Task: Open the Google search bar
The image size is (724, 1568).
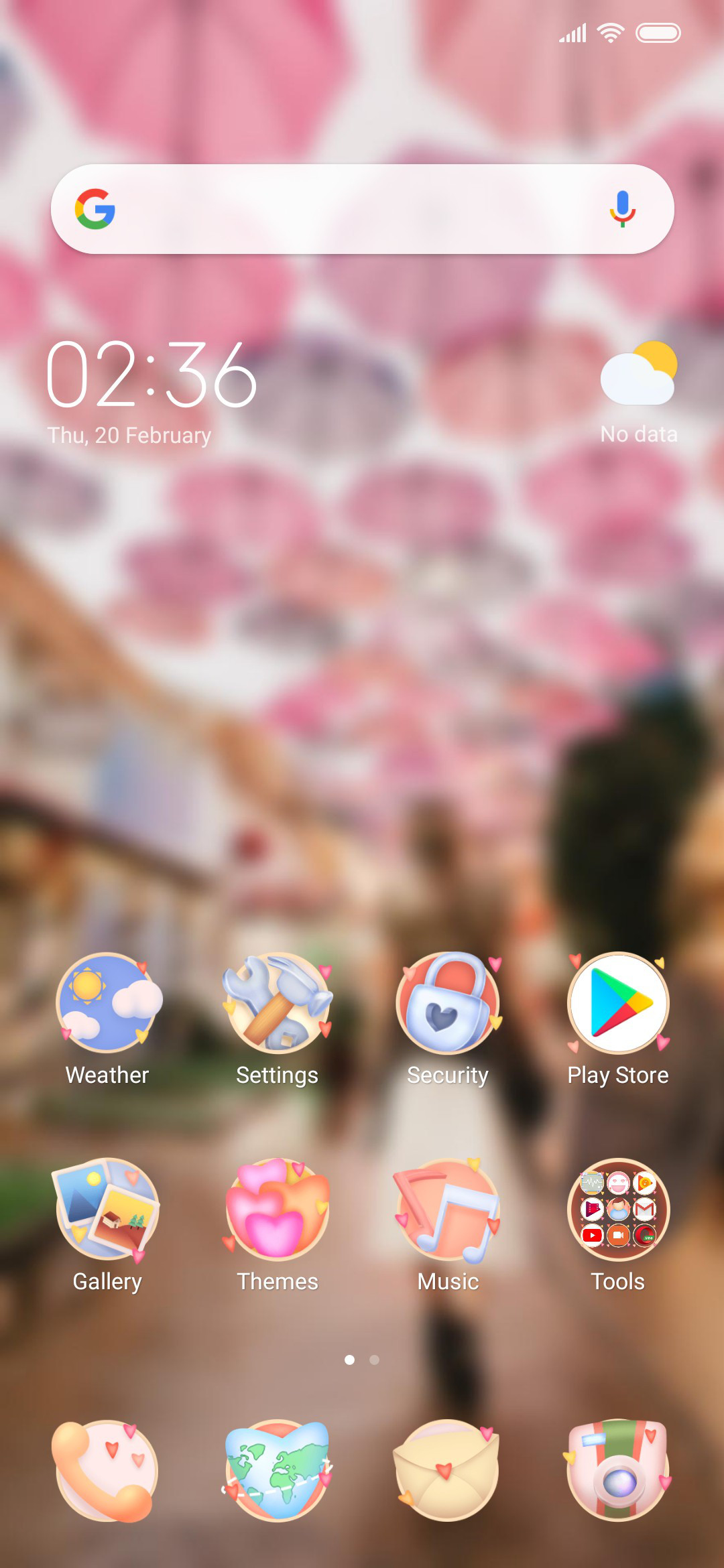Action: click(x=362, y=209)
